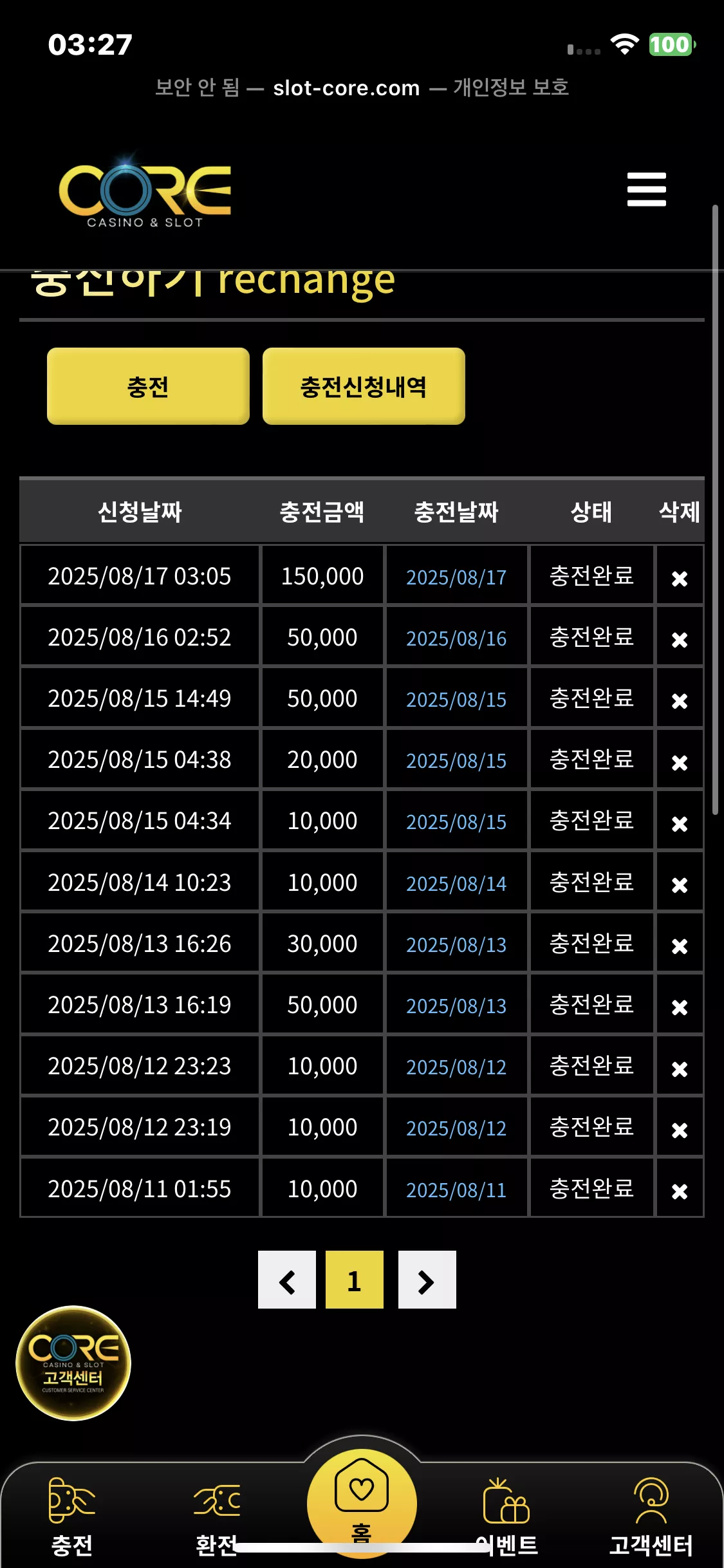The height and width of the screenshot is (1568, 724).
Task: Tap the yellow 충전 button
Action: click(x=148, y=386)
